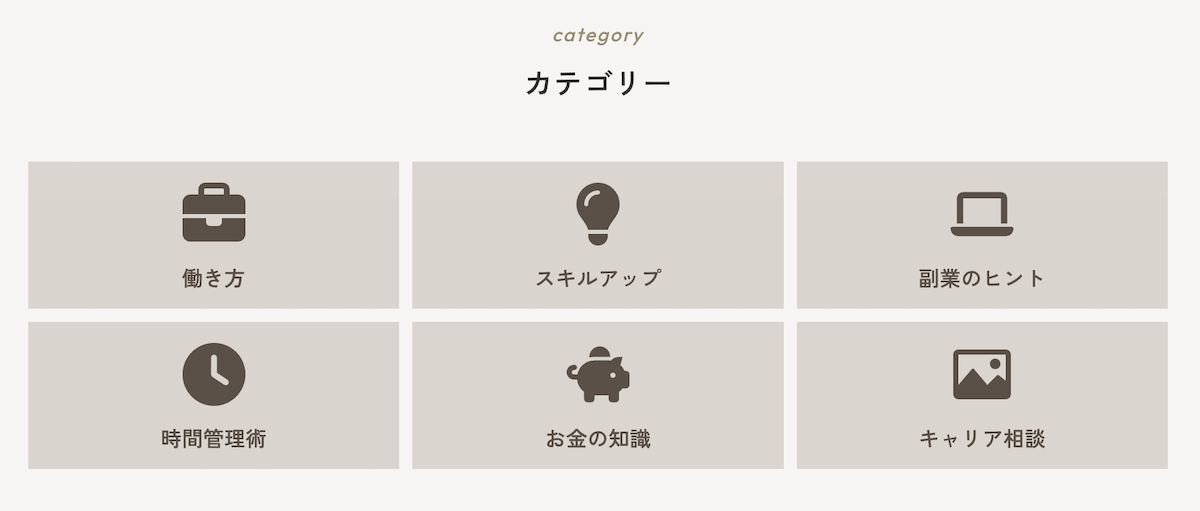Open the 副業のヒント category tile
The width and height of the screenshot is (1200, 511).
[x=981, y=235]
